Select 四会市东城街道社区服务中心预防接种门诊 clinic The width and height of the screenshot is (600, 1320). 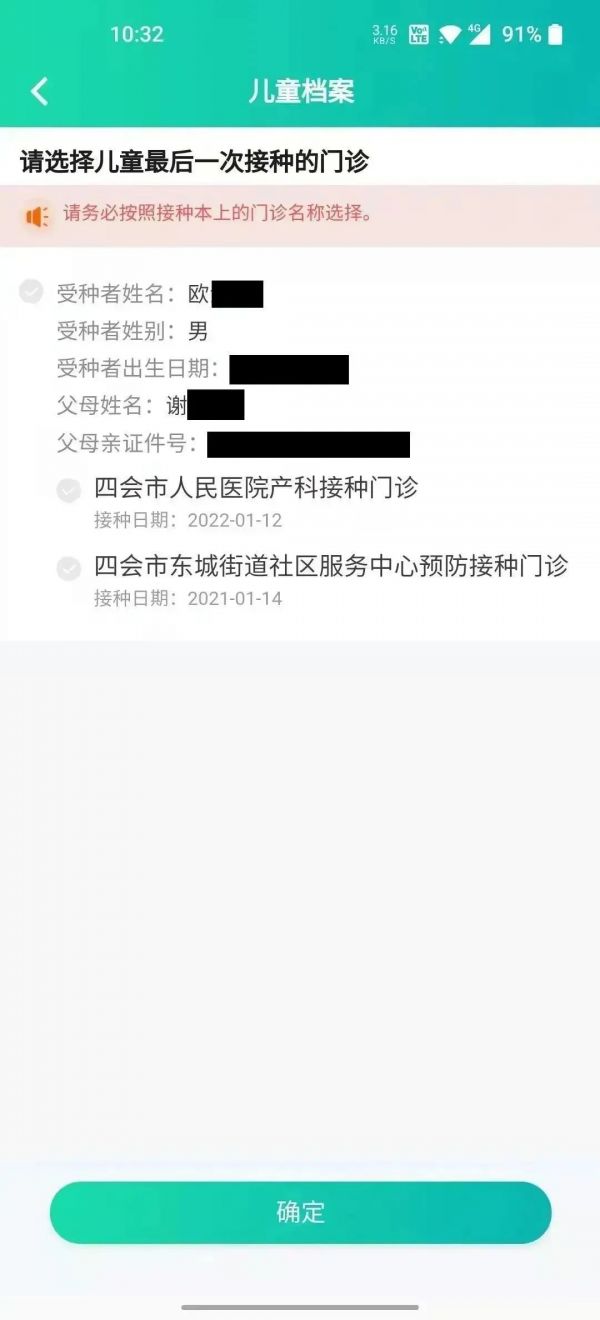coord(69,569)
